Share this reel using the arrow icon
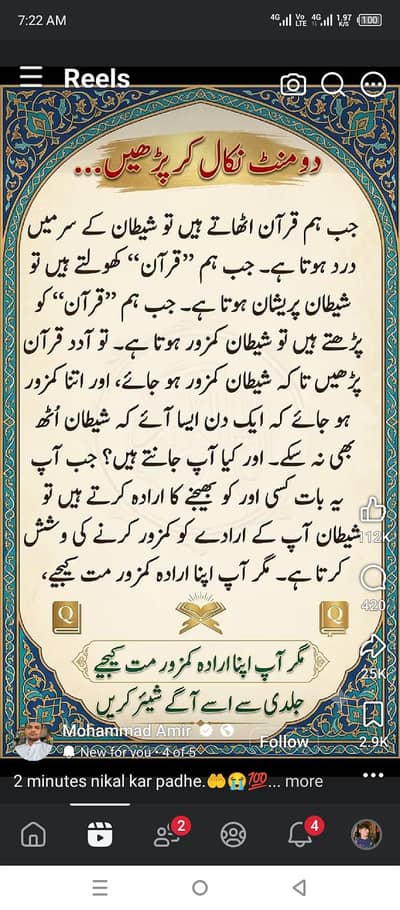This screenshot has height=910, width=400. point(373,646)
